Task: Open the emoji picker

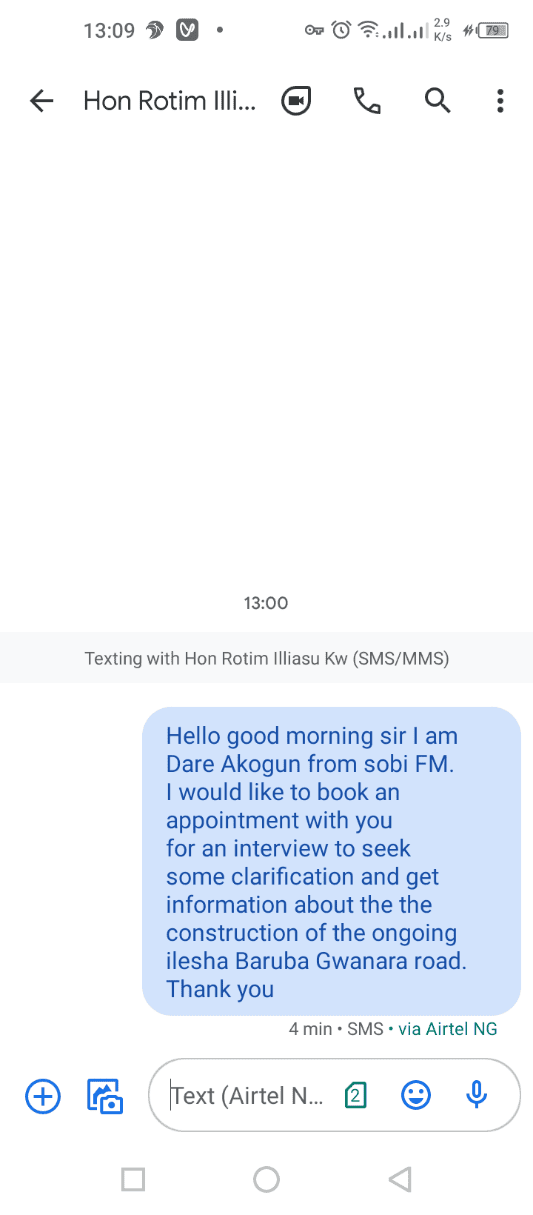Action: (416, 1096)
